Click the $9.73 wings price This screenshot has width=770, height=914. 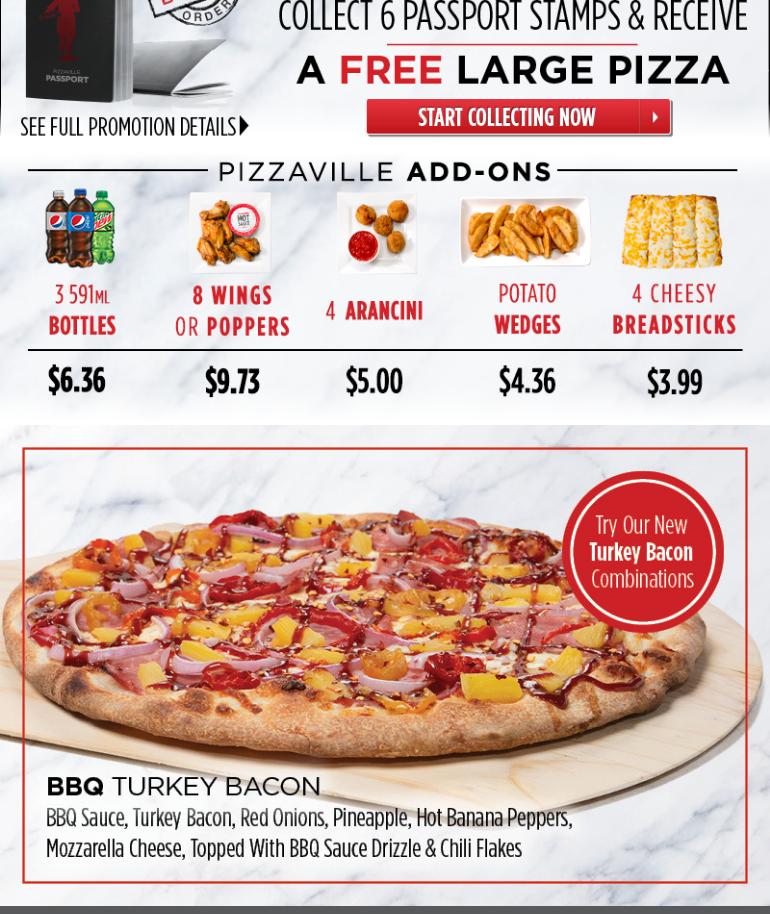pyautogui.click(x=232, y=381)
